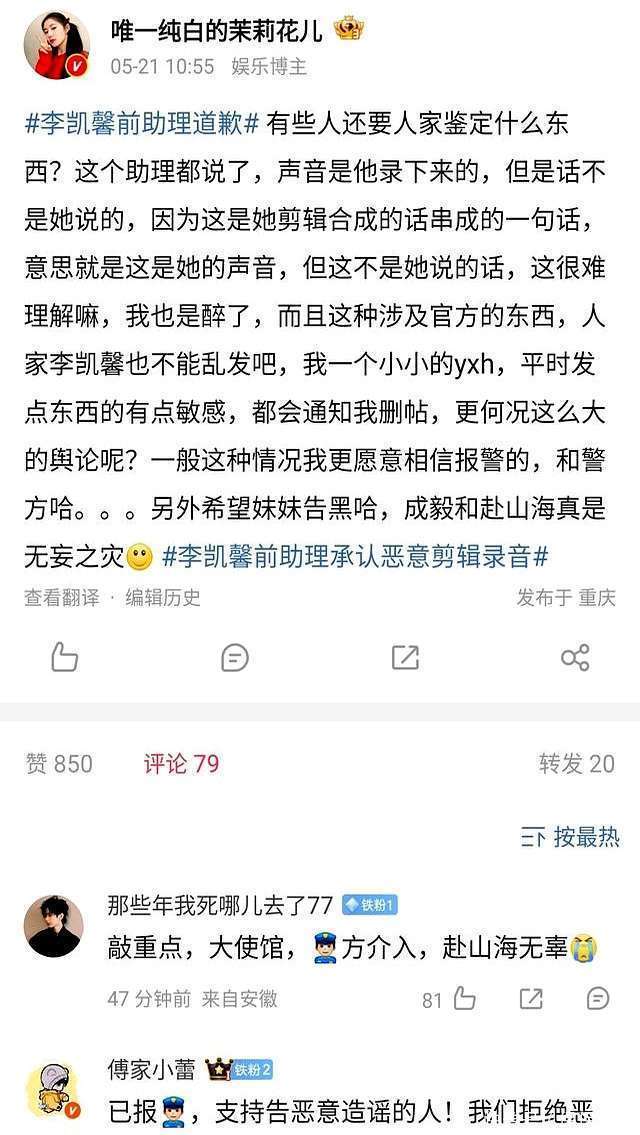The width and height of the screenshot is (640, 1135).
Task: Repost 那些年我死哪儿去了77's comment
Action: tap(531, 998)
